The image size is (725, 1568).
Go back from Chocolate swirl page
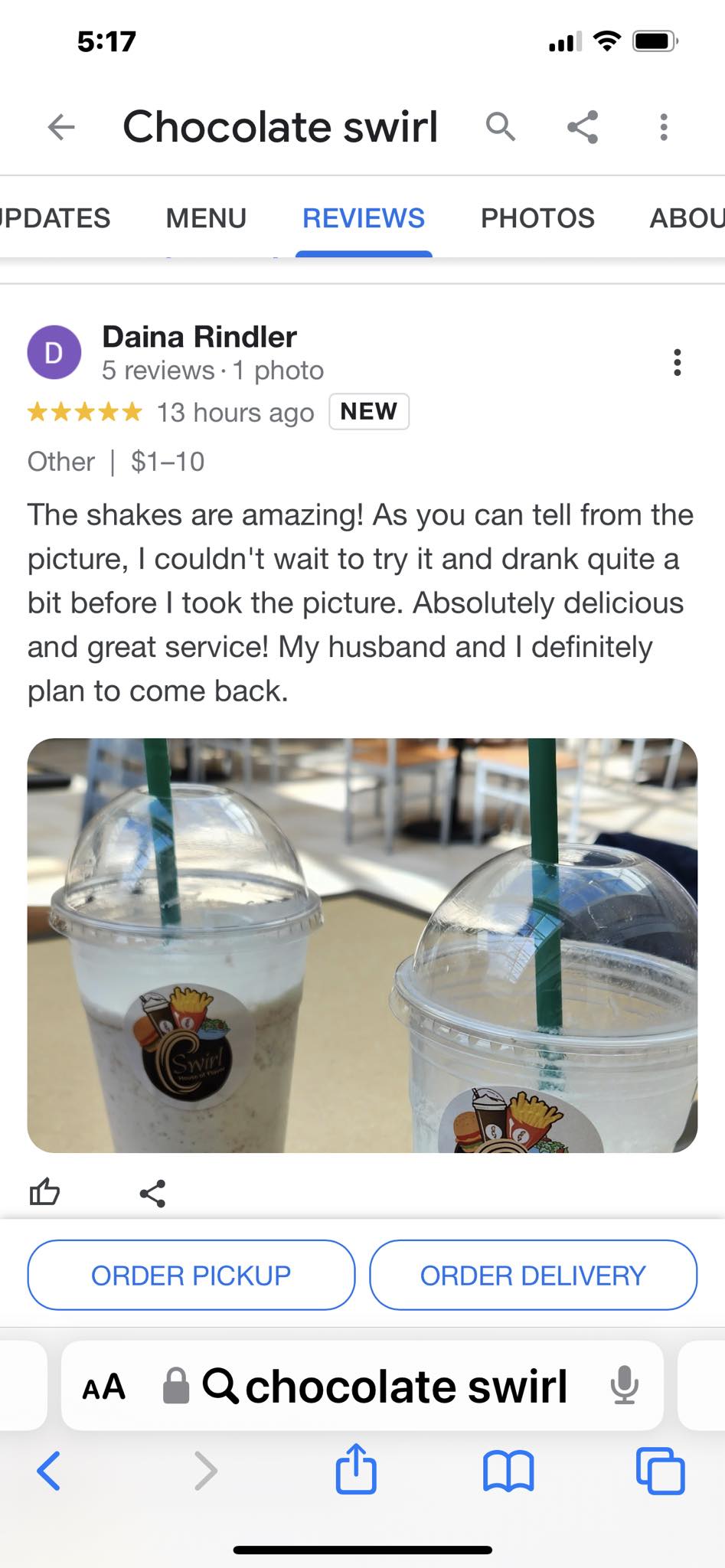click(x=61, y=126)
